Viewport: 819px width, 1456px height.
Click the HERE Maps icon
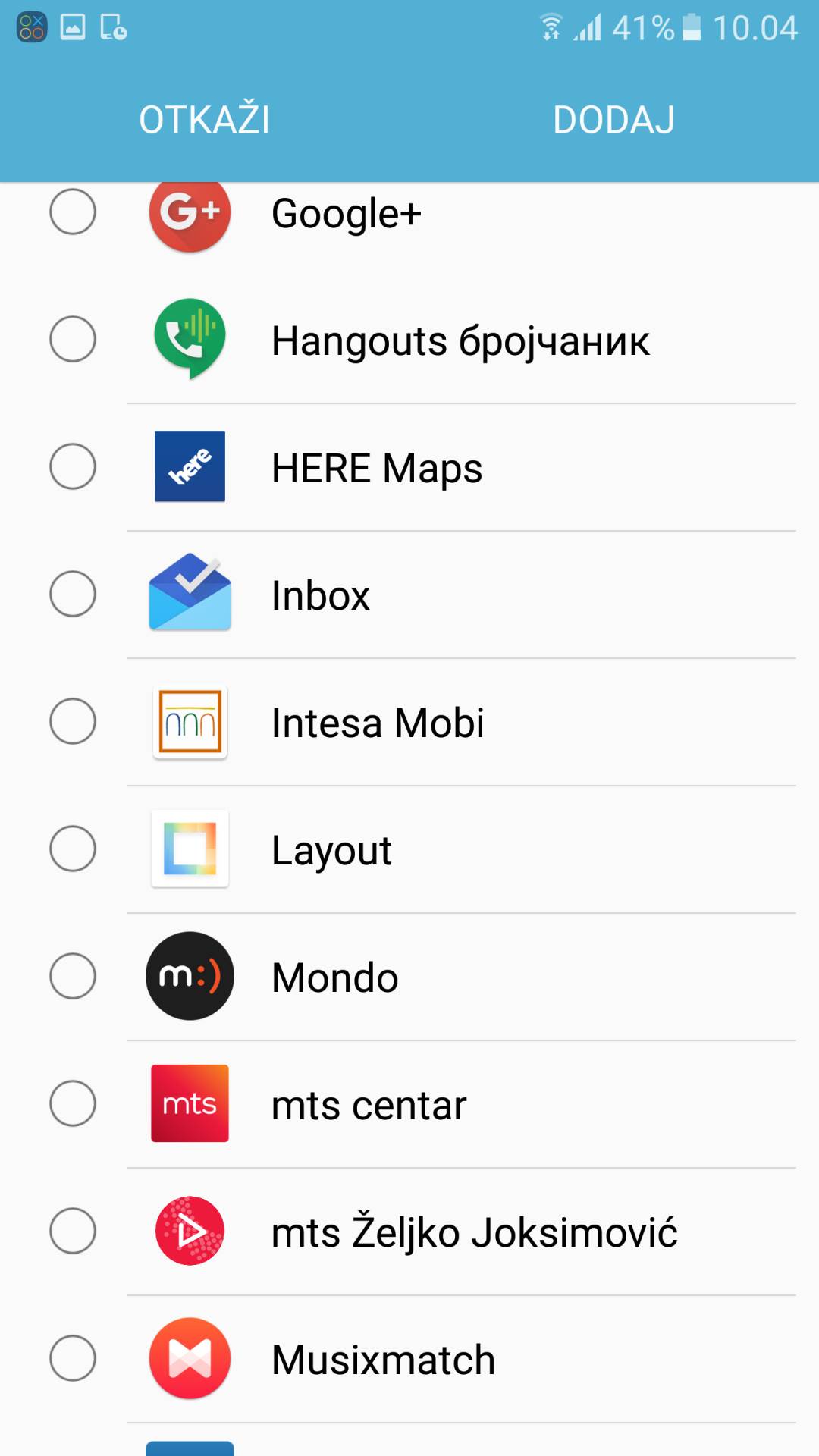point(190,468)
